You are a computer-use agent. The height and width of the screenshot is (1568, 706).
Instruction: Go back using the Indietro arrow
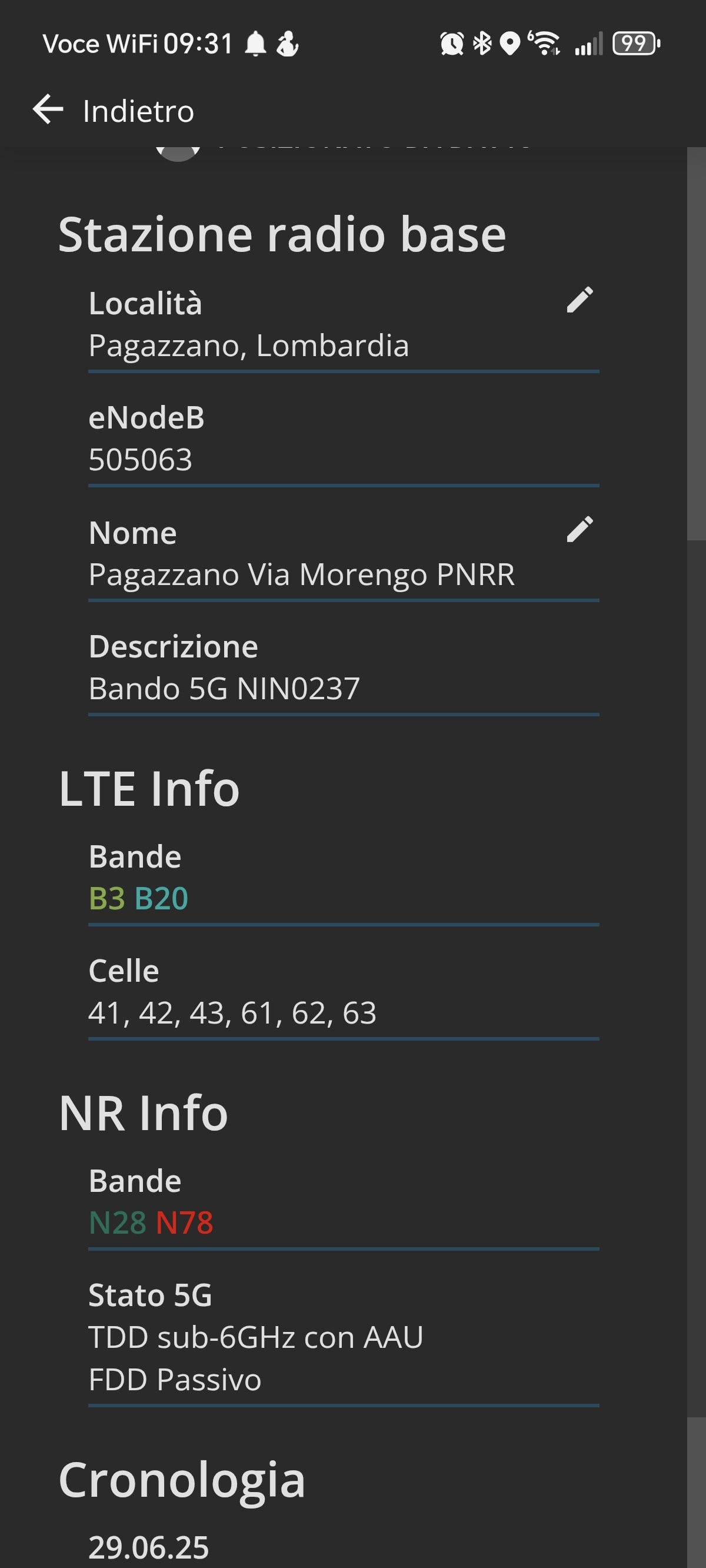[x=48, y=110]
